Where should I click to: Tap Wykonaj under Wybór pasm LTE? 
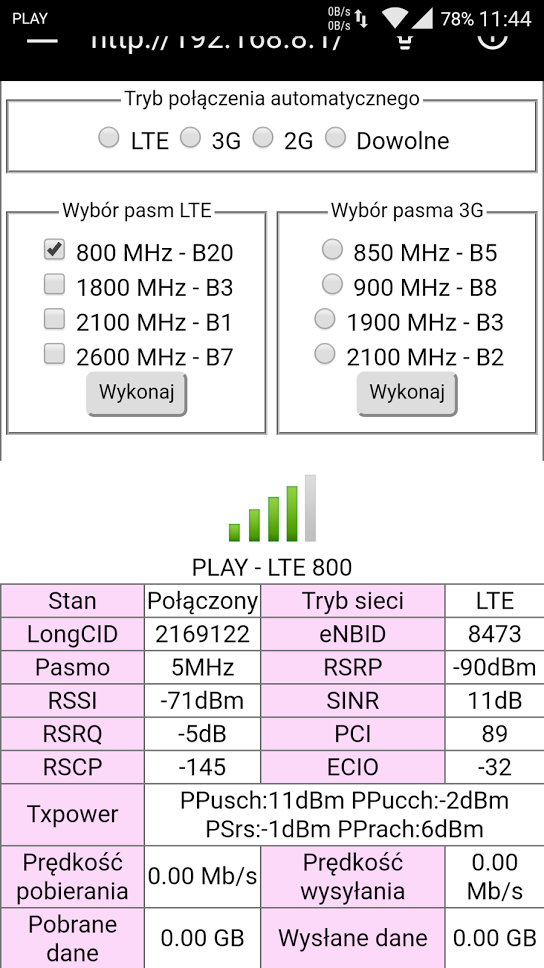tap(136, 393)
